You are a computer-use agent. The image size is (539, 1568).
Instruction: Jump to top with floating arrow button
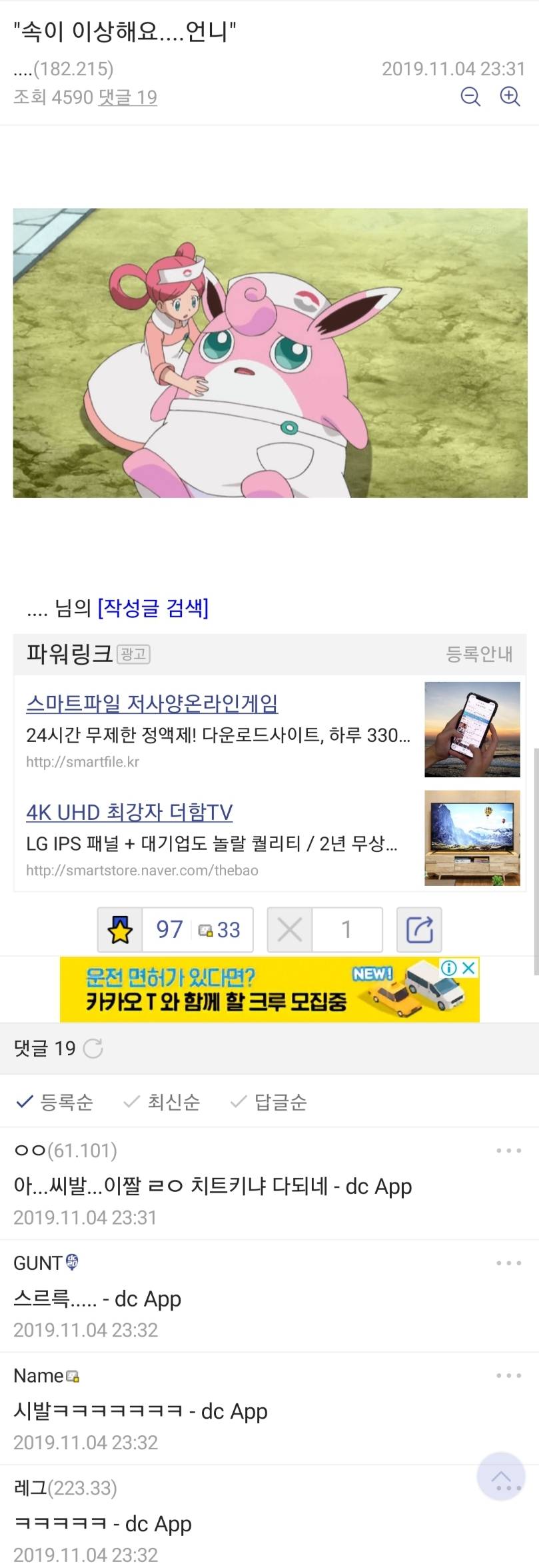[501, 1476]
